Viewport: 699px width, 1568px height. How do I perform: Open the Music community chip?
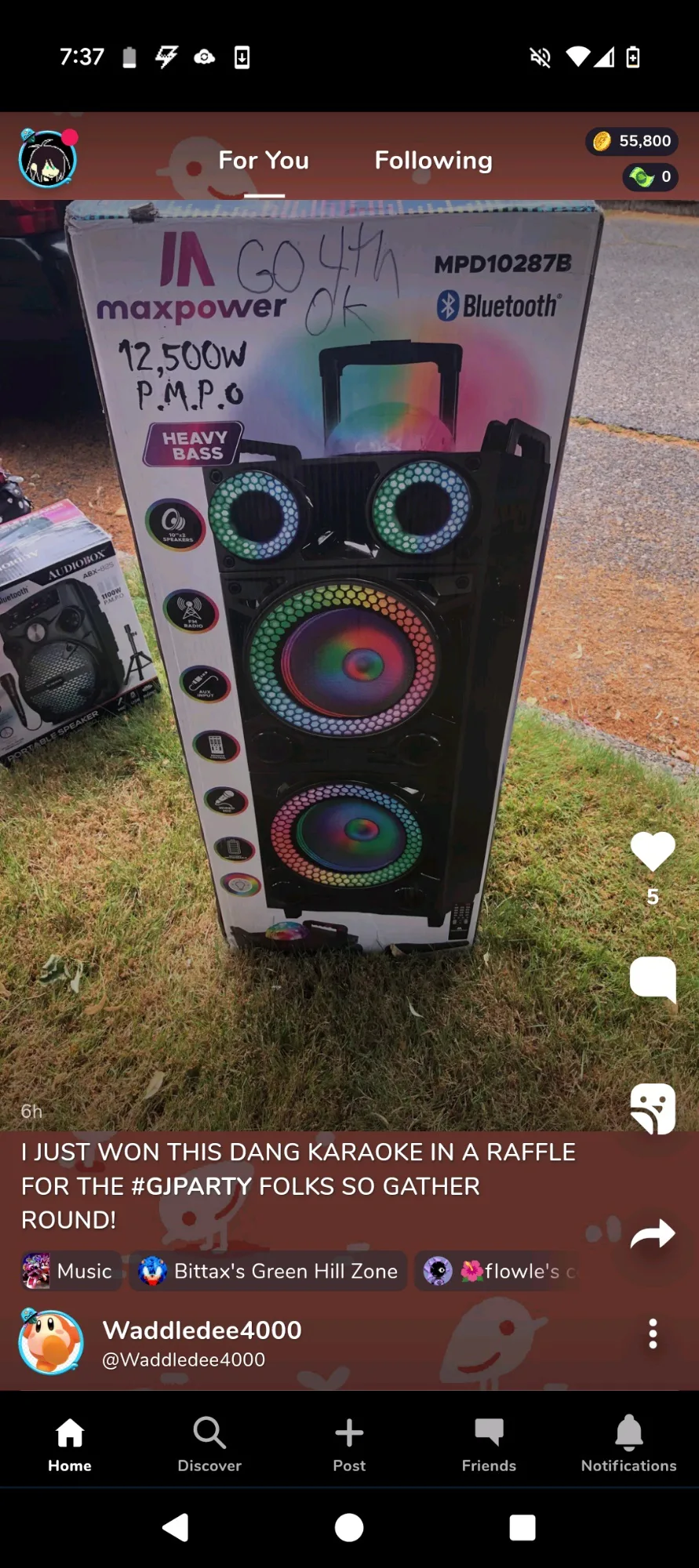(x=71, y=1271)
